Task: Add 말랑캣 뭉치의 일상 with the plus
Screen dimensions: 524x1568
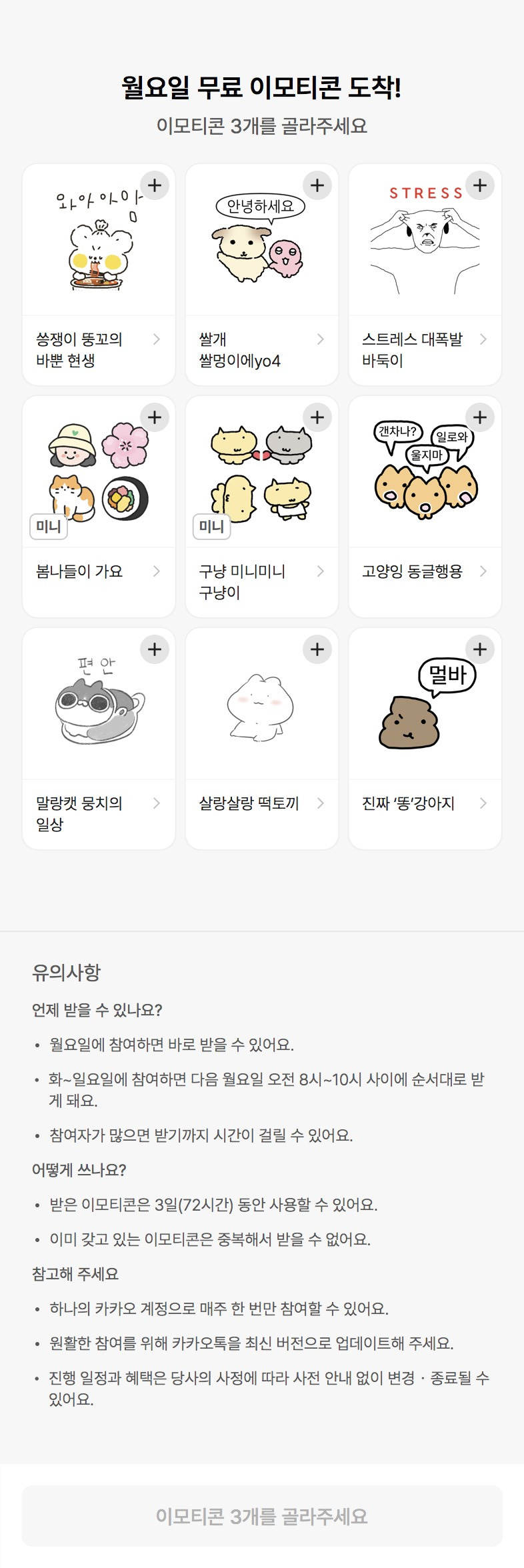Action: 155,649
